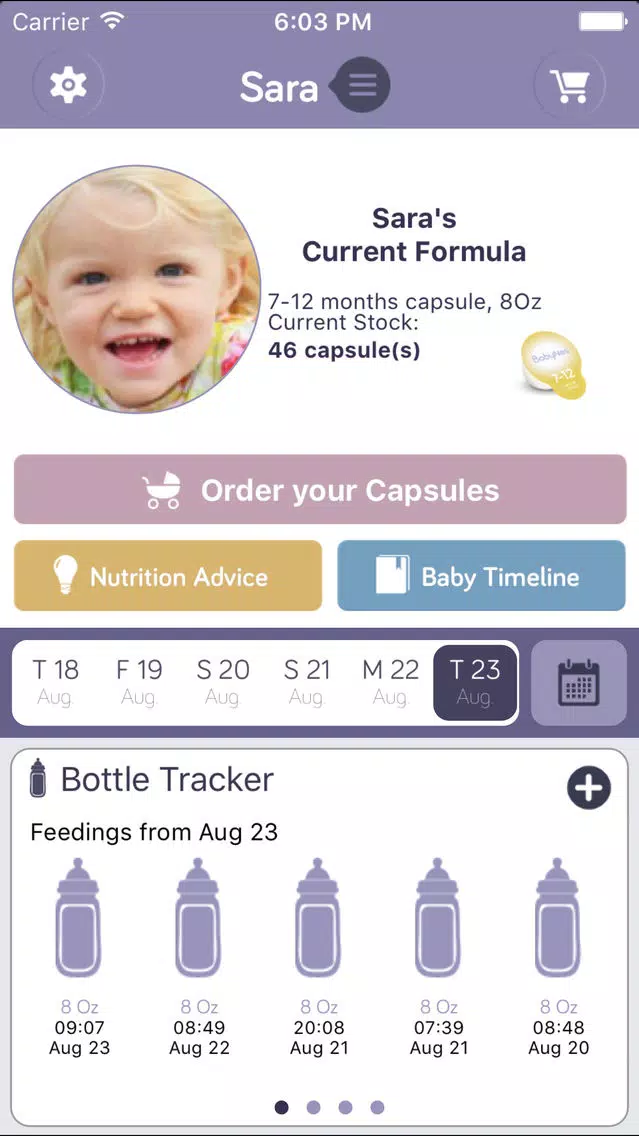Open Baby Timeline
This screenshot has width=639, height=1136.
pos(481,576)
